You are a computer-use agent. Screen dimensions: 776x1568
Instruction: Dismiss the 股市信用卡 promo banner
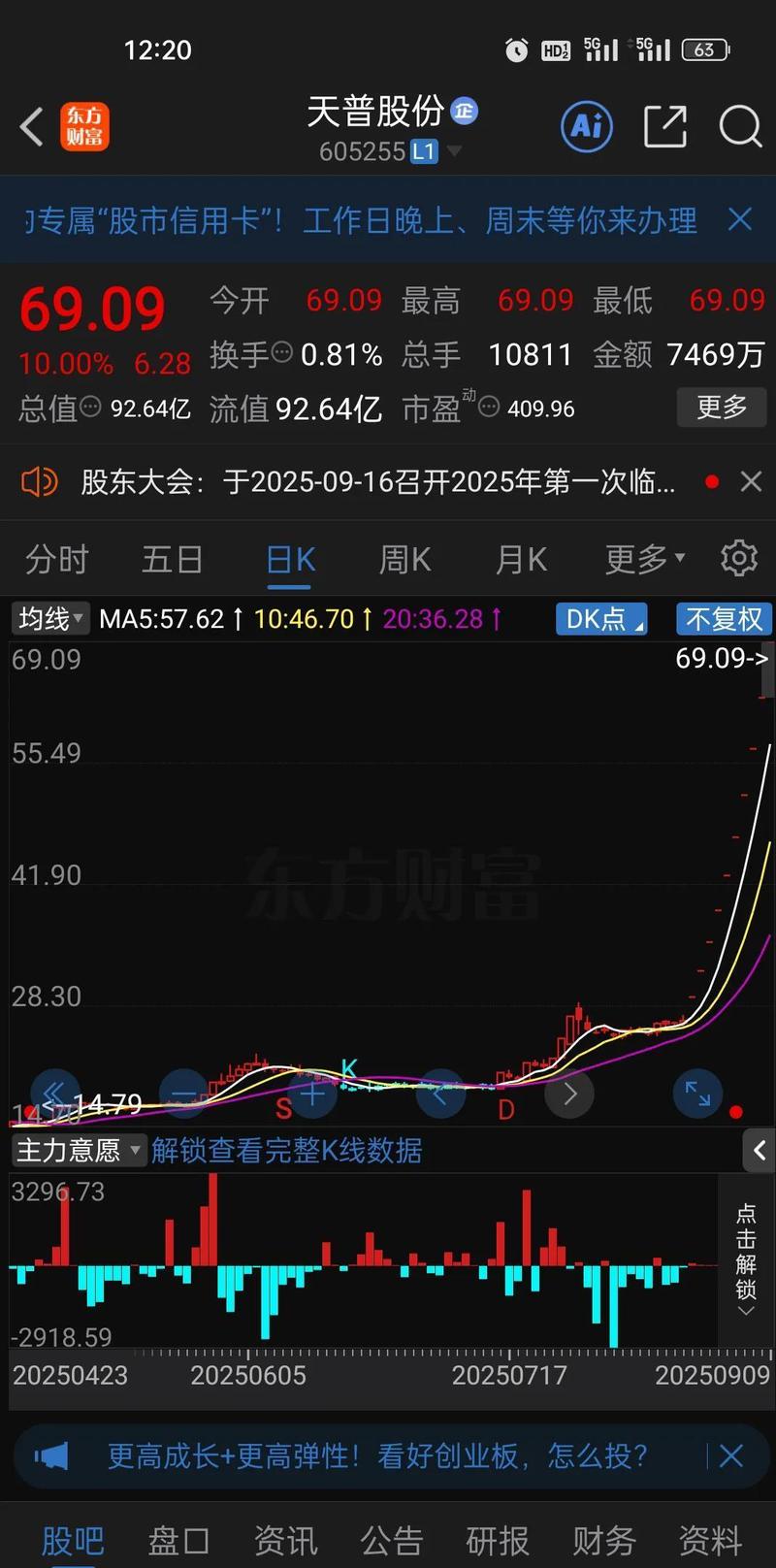click(x=740, y=220)
